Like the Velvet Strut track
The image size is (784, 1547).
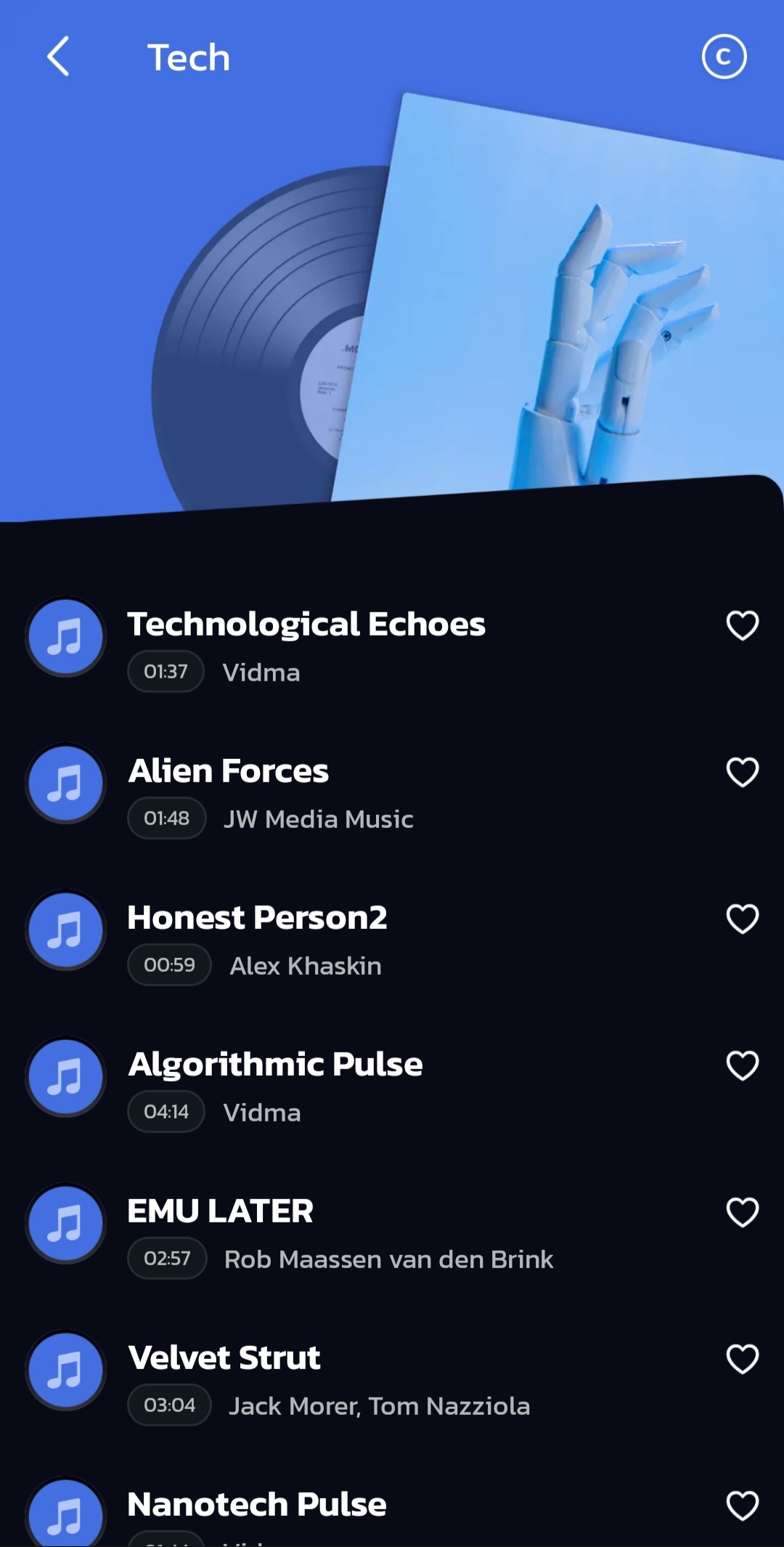(x=742, y=1359)
